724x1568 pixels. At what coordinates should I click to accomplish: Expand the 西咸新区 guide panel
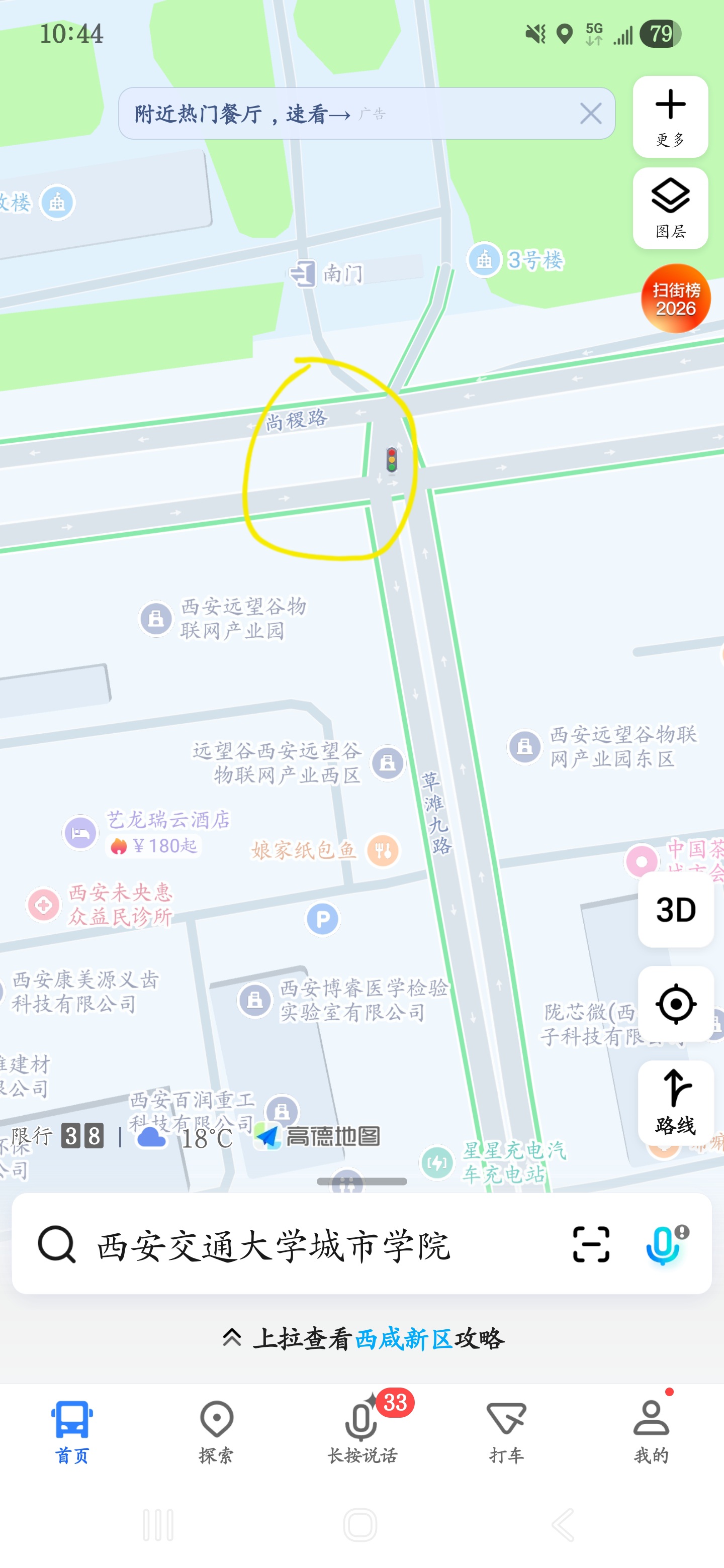363,1338
